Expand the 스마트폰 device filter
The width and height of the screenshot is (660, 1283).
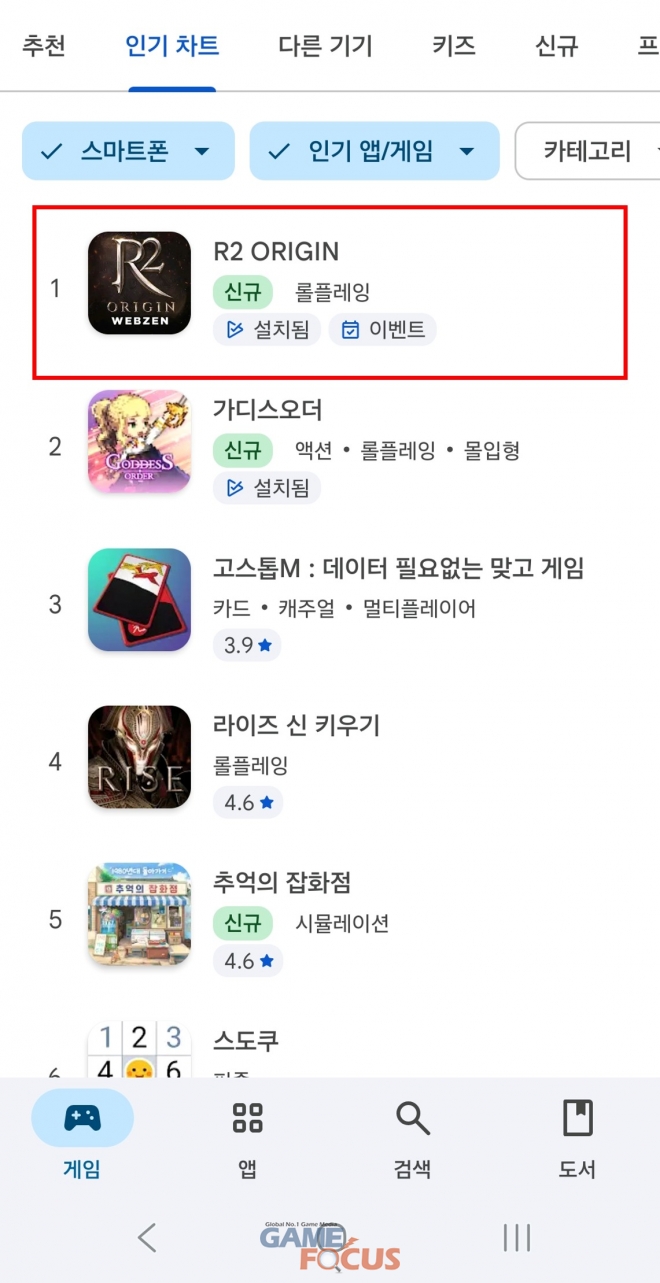point(128,151)
